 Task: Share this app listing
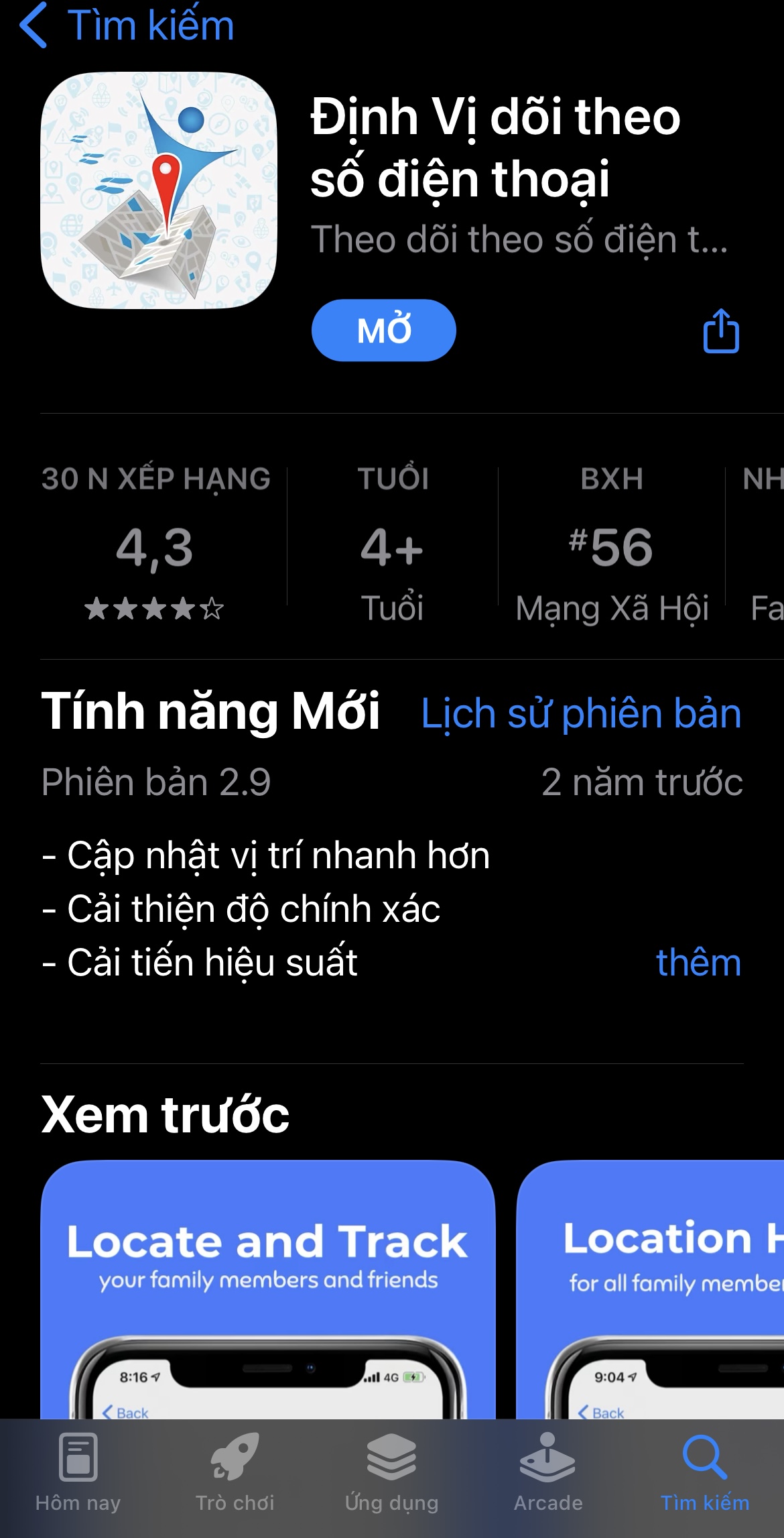[x=721, y=331]
